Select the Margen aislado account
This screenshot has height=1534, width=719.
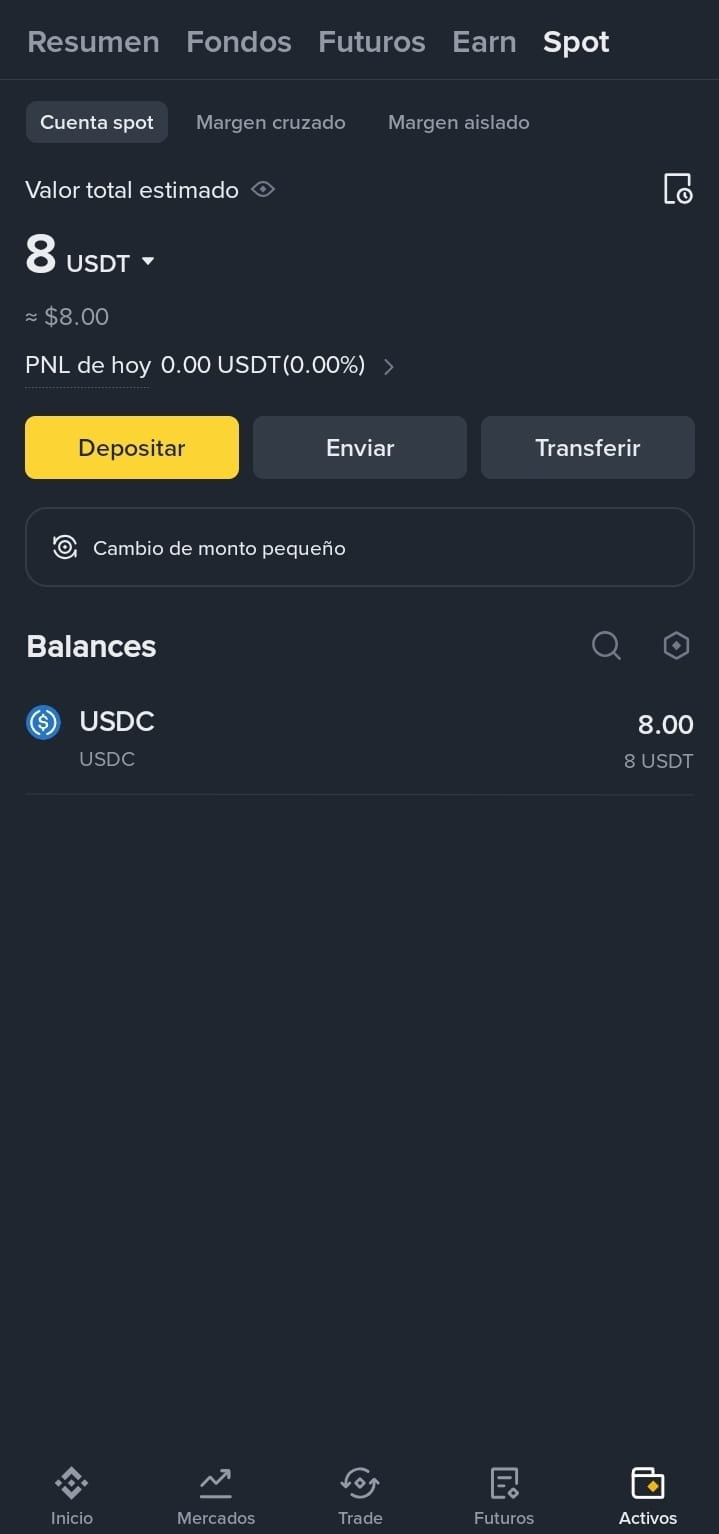[458, 123]
